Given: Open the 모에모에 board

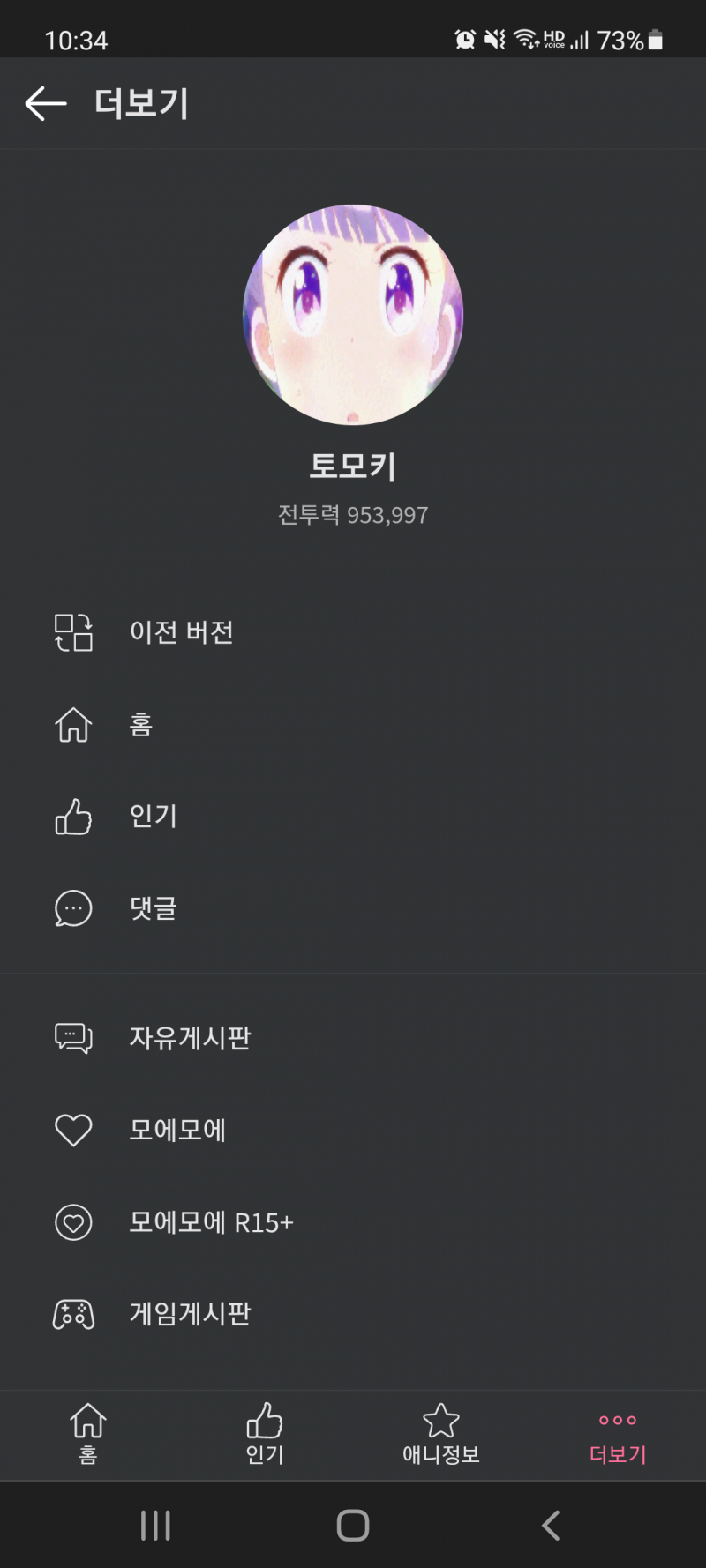Looking at the screenshot, I should click(x=177, y=1130).
